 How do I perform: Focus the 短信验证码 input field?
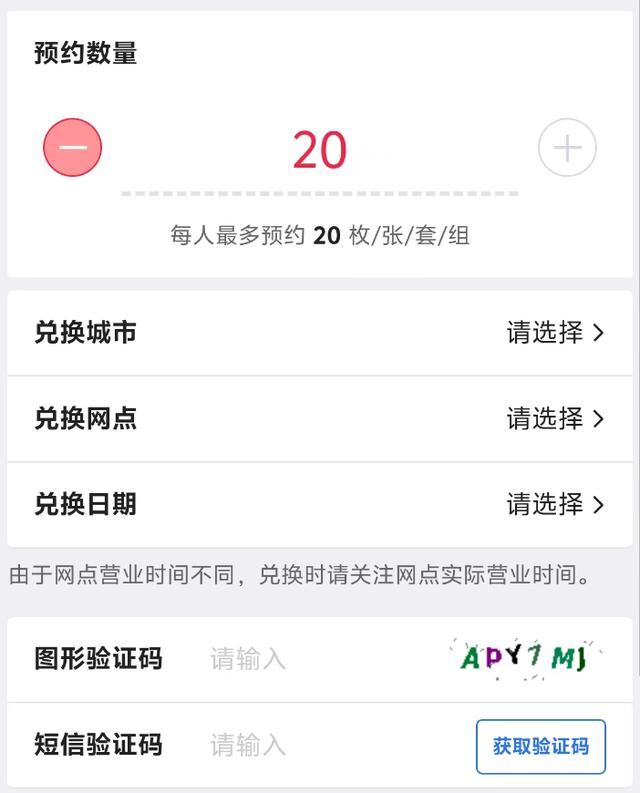click(x=336, y=745)
